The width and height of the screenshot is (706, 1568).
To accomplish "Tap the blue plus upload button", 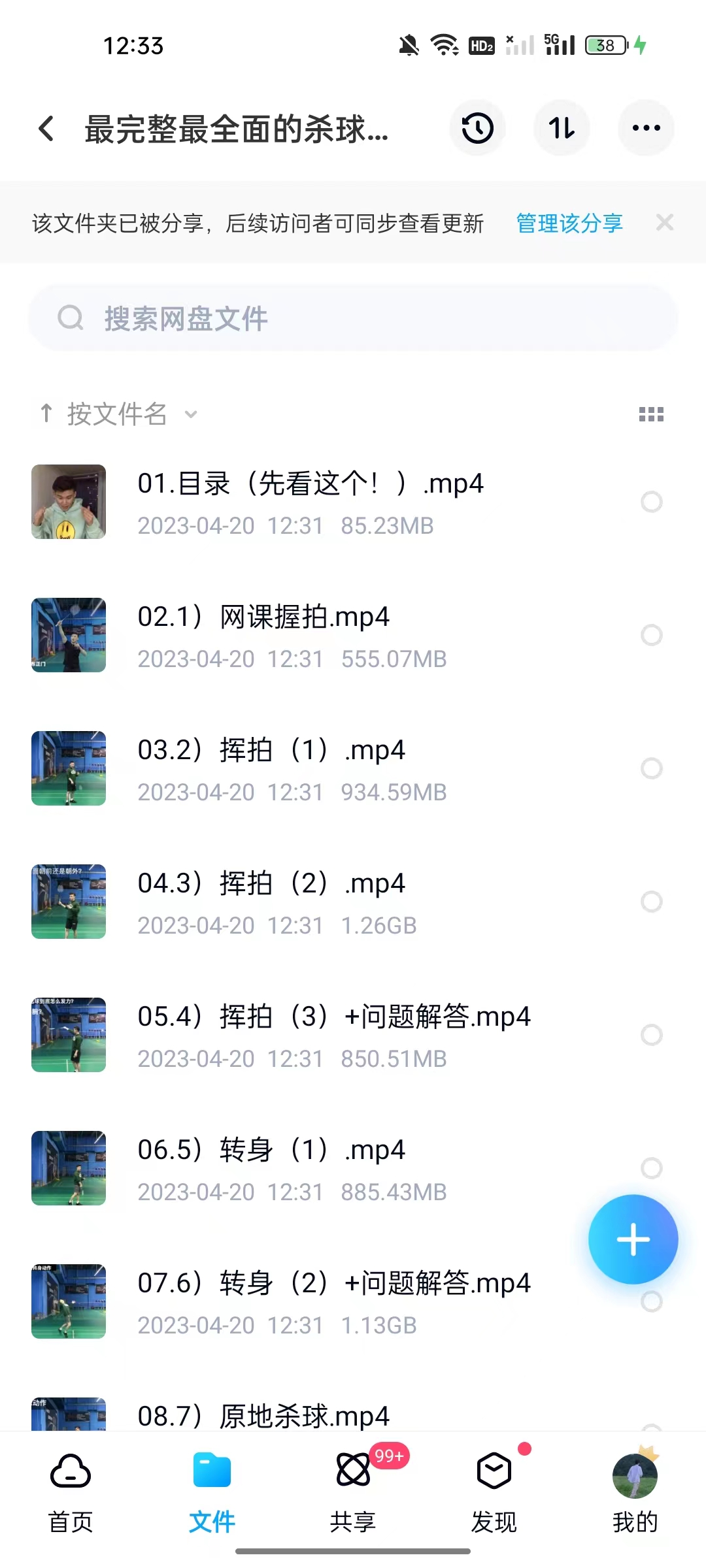I will coord(632,1239).
